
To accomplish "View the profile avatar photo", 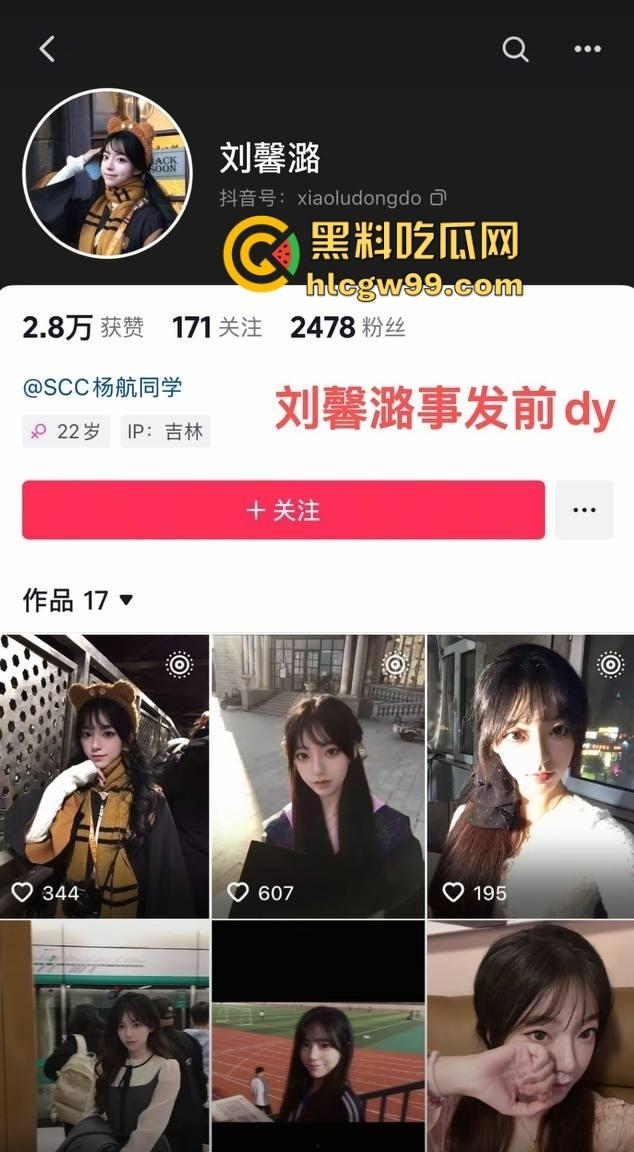I will 107,174.
